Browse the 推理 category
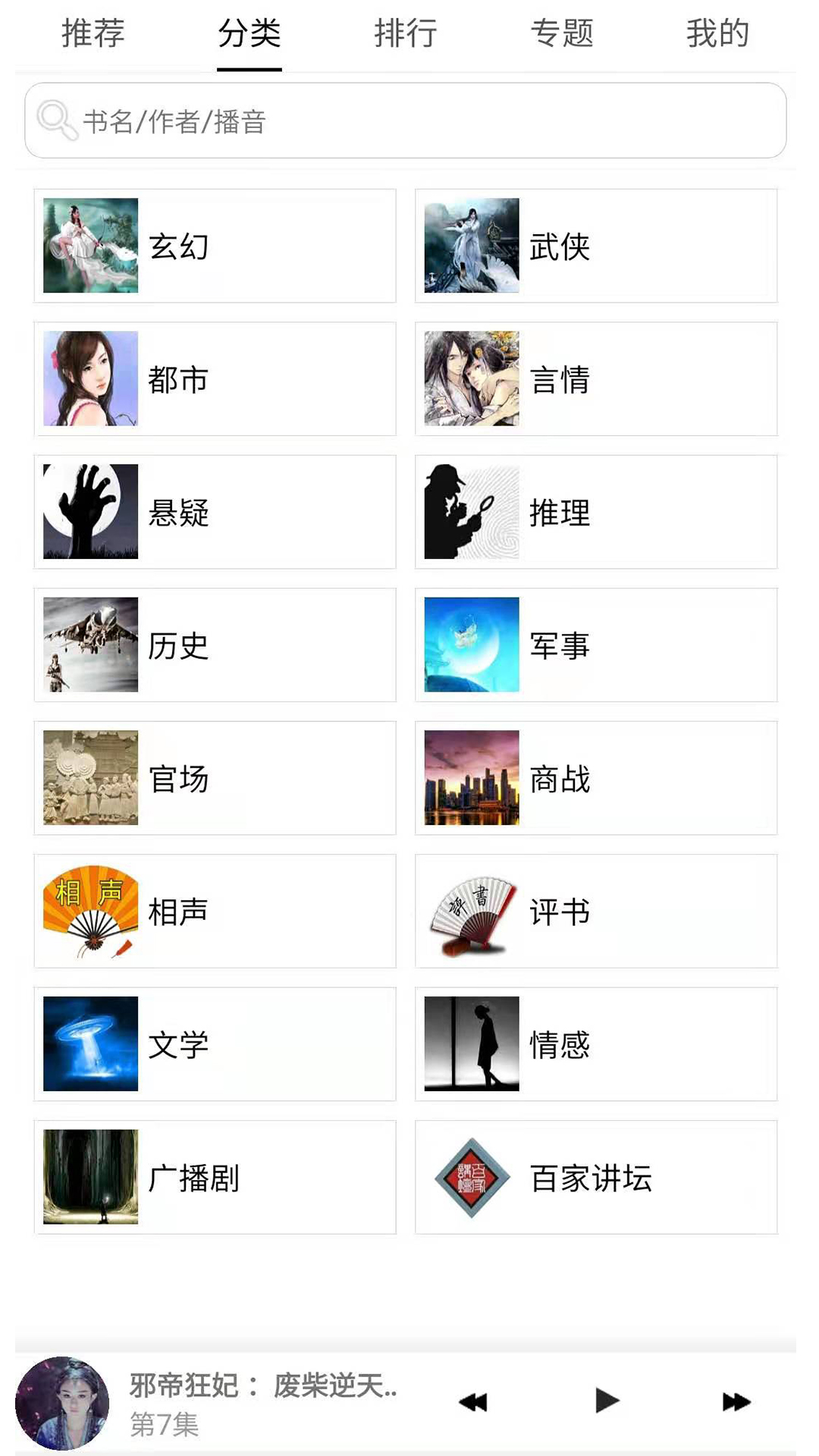 pyautogui.click(x=596, y=513)
